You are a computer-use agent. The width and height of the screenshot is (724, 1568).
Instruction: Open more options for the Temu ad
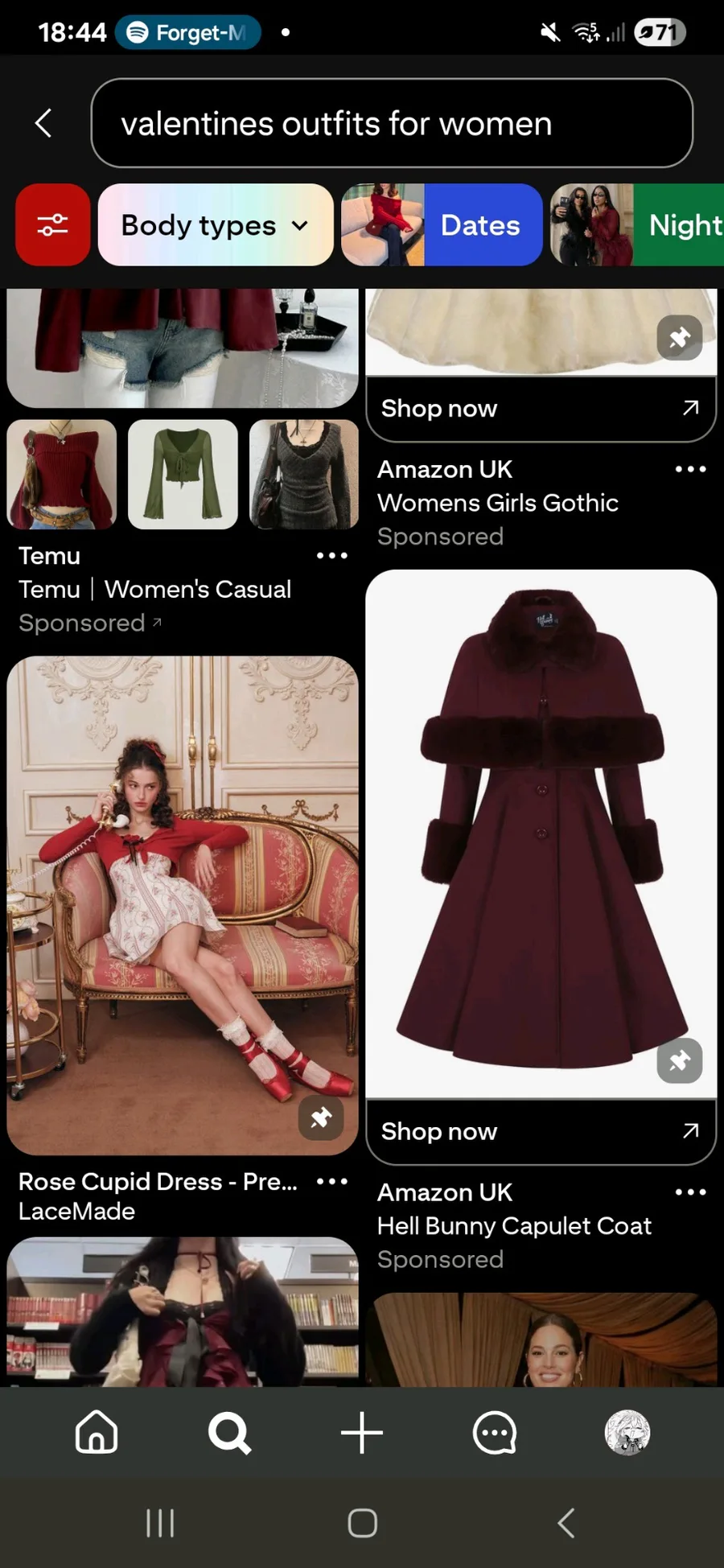331,556
